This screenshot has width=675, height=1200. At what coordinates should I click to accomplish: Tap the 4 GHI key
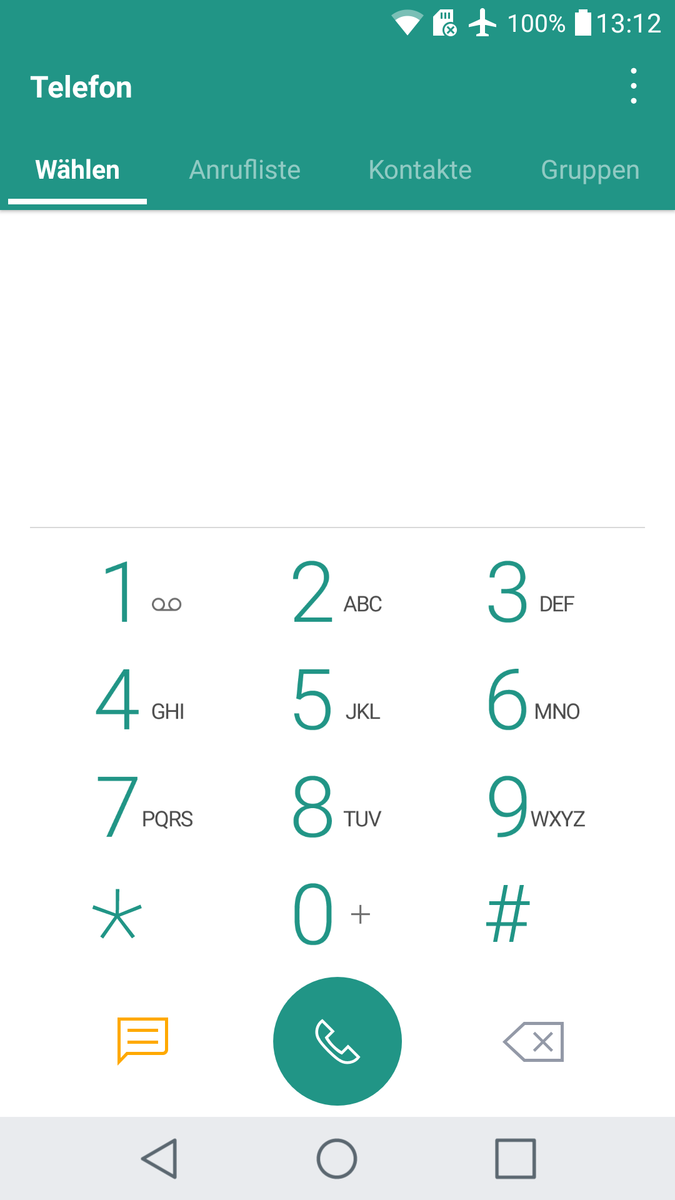point(140,700)
